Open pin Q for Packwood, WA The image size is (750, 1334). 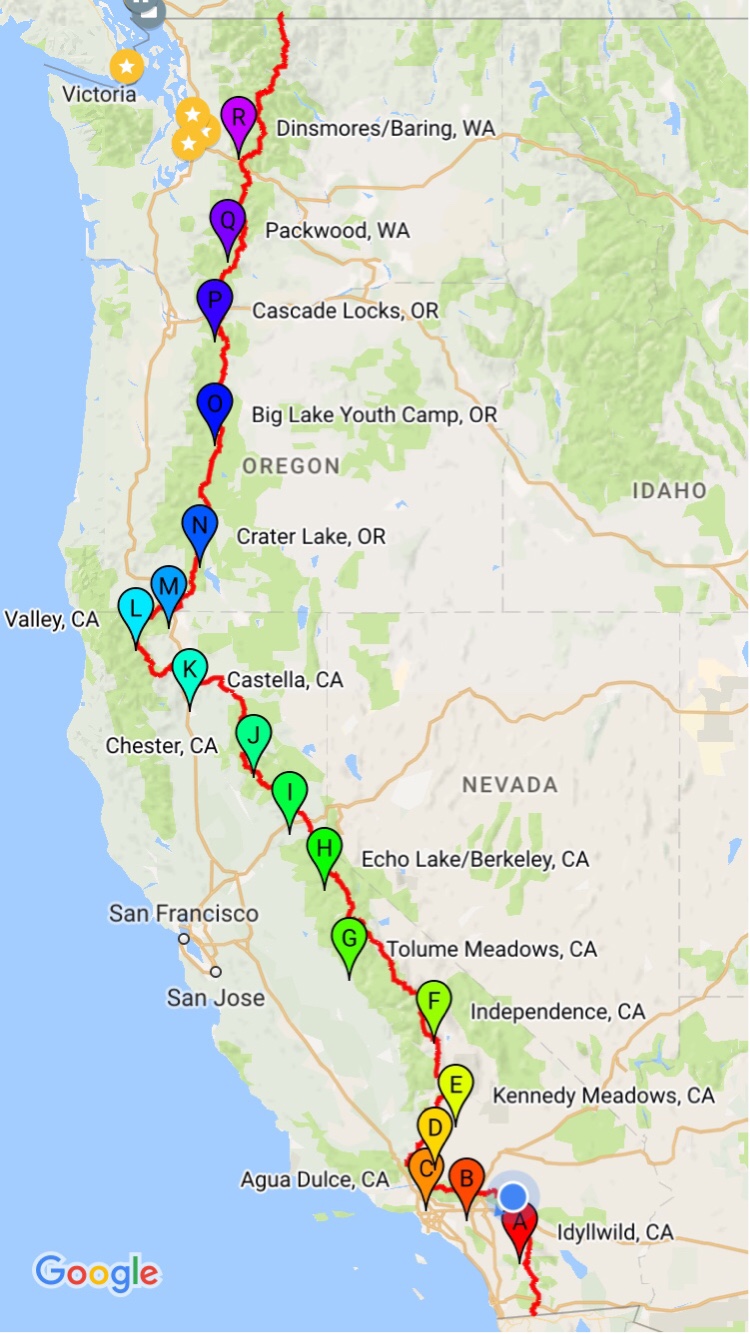point(228,219)
